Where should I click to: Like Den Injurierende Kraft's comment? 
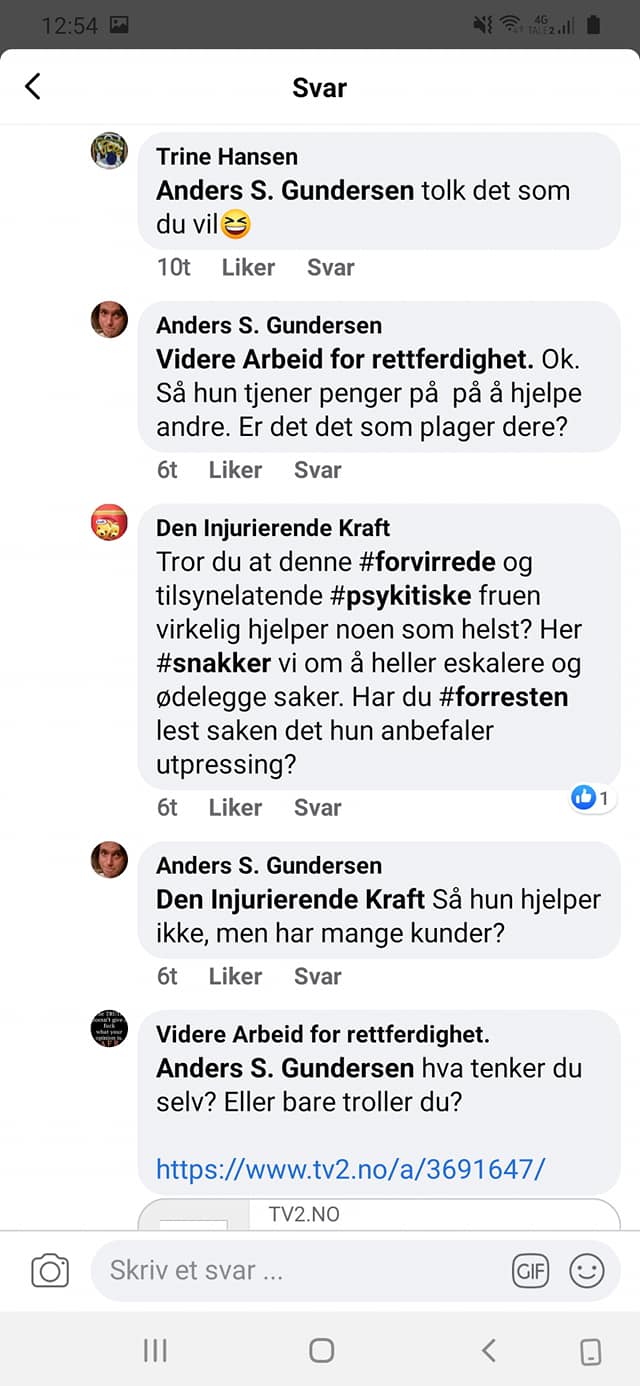235,807
